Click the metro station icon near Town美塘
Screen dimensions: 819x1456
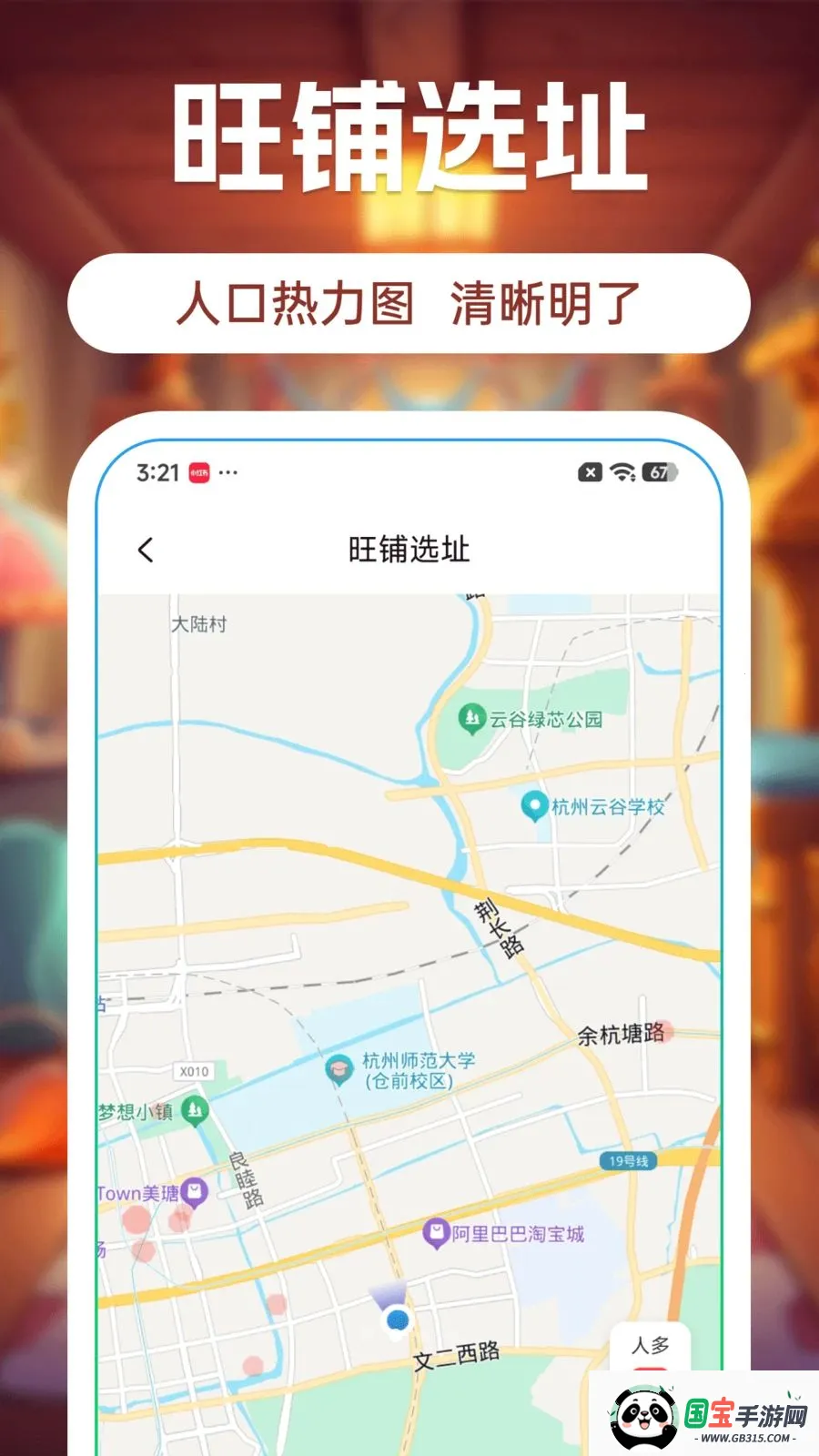click(194, 1188)
